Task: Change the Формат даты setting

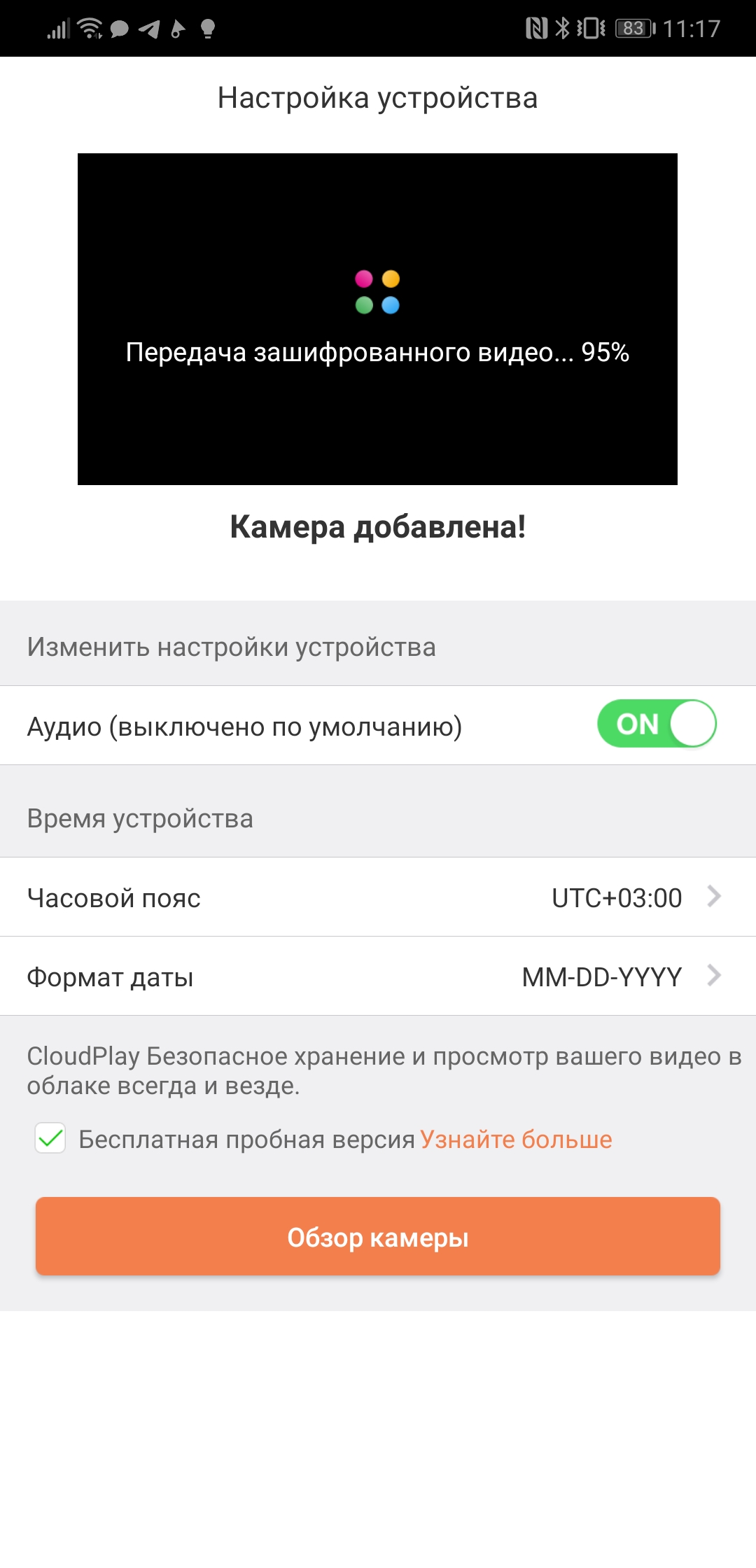Action: pyautogui.click(x=378, y=976)
